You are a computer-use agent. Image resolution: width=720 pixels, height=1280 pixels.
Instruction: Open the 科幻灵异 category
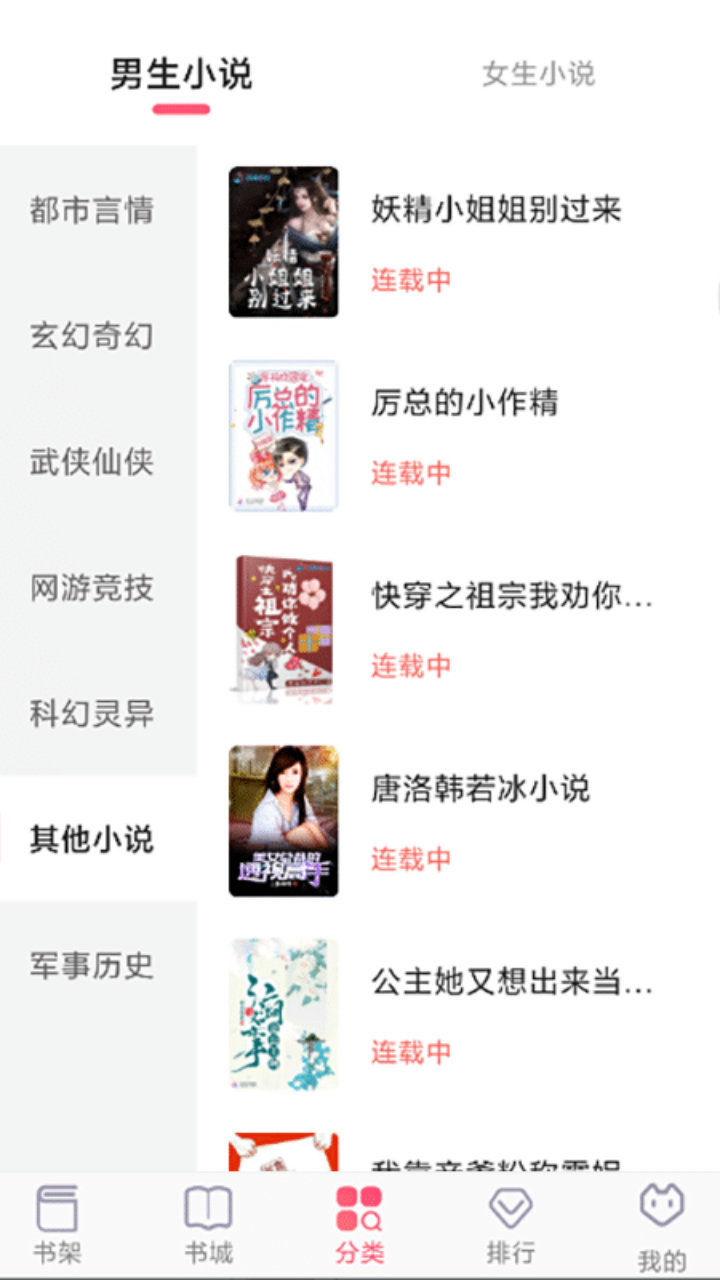point(92,714)
